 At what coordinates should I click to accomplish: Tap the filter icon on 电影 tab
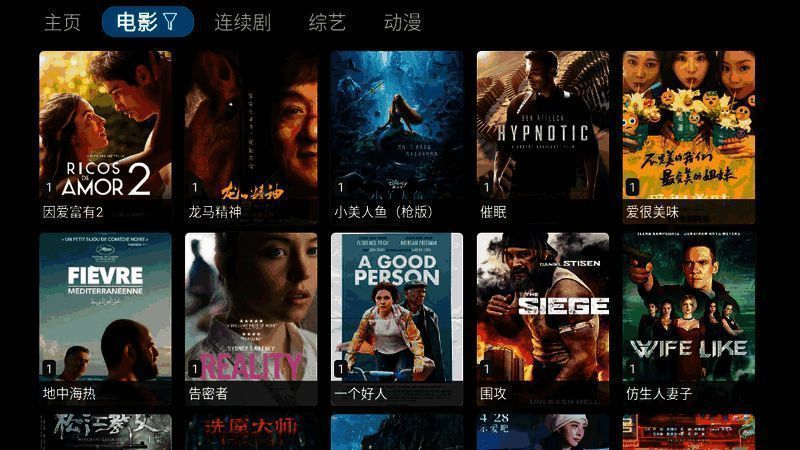coord(171,21)
